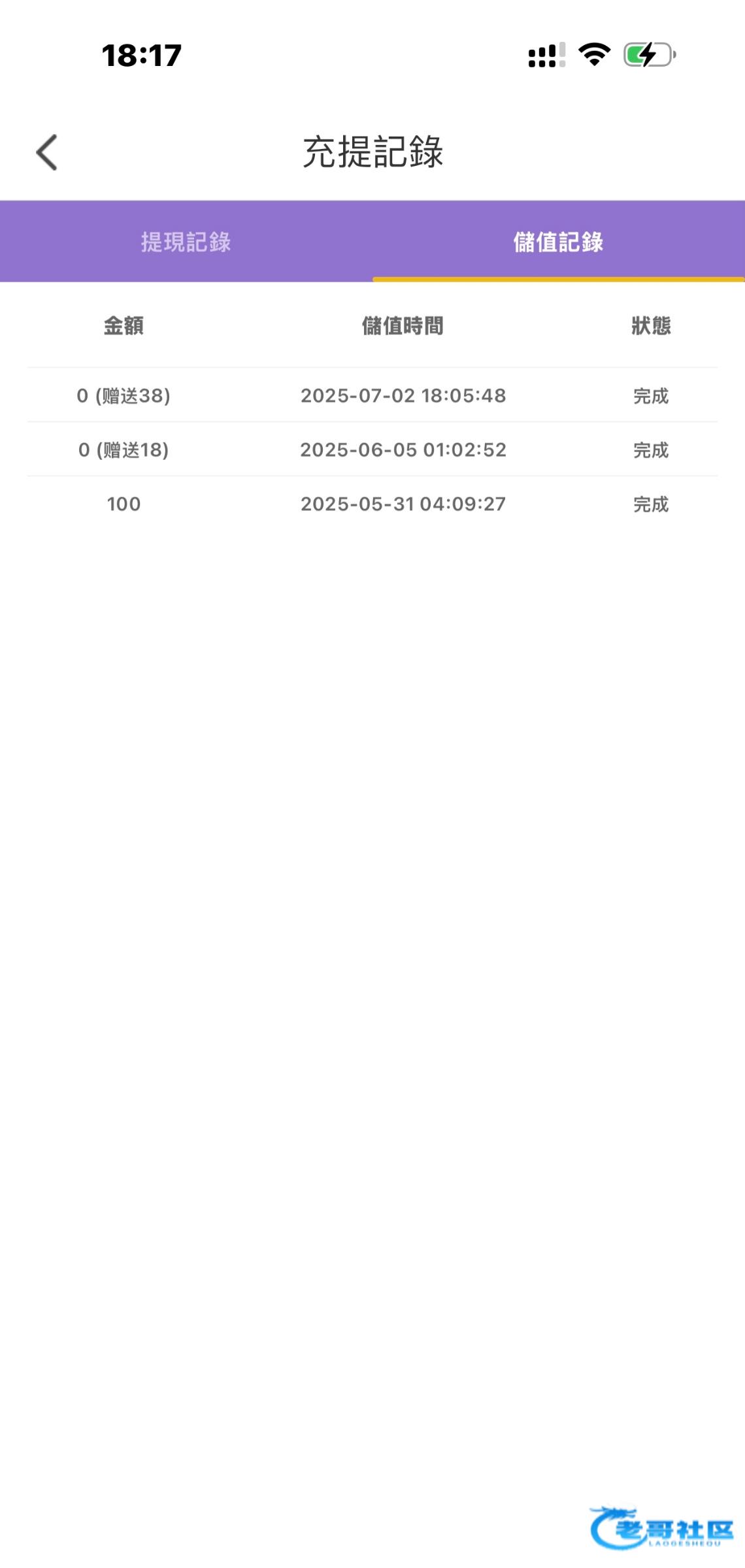
Task: Switch to the 提現記錄 tab
Action: [186, 242]
